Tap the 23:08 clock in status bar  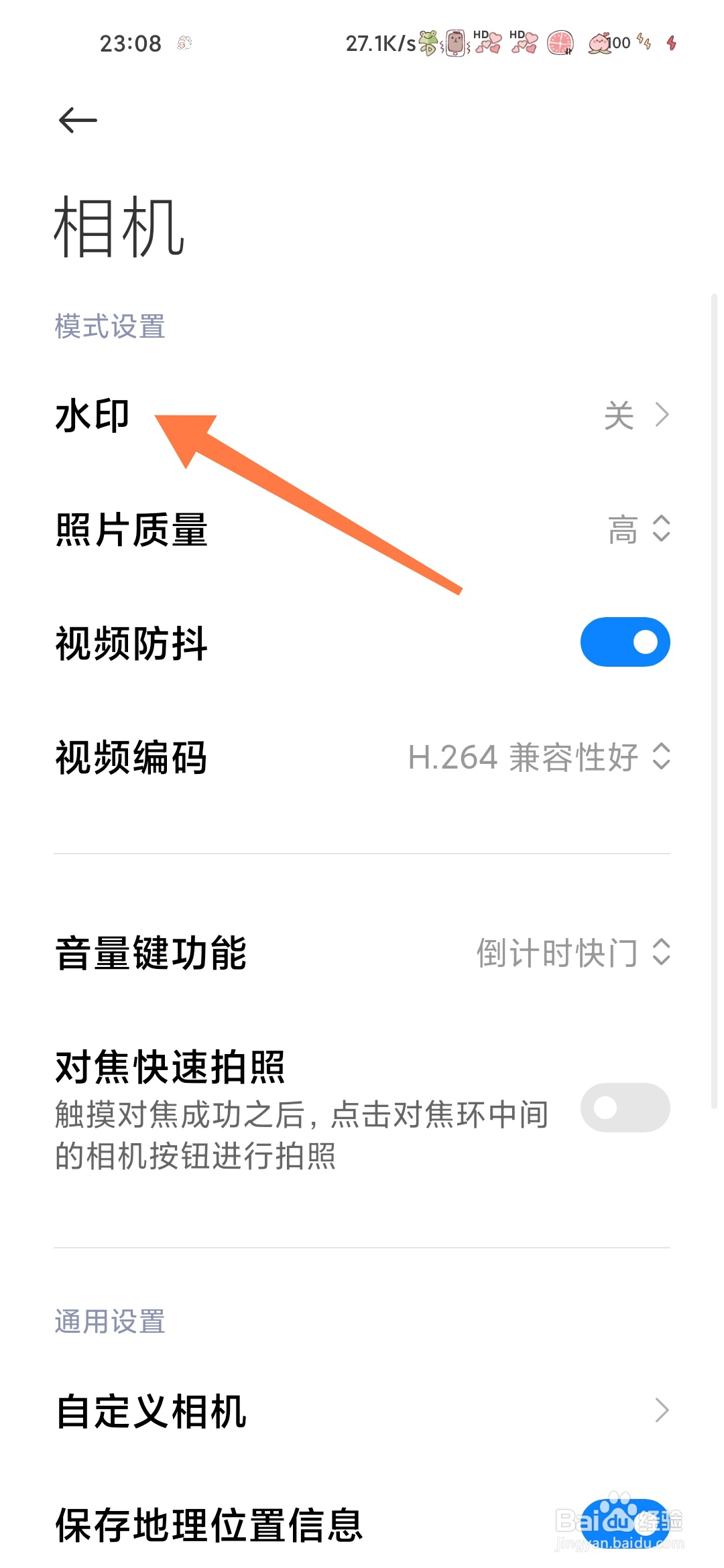click(131, 43)
